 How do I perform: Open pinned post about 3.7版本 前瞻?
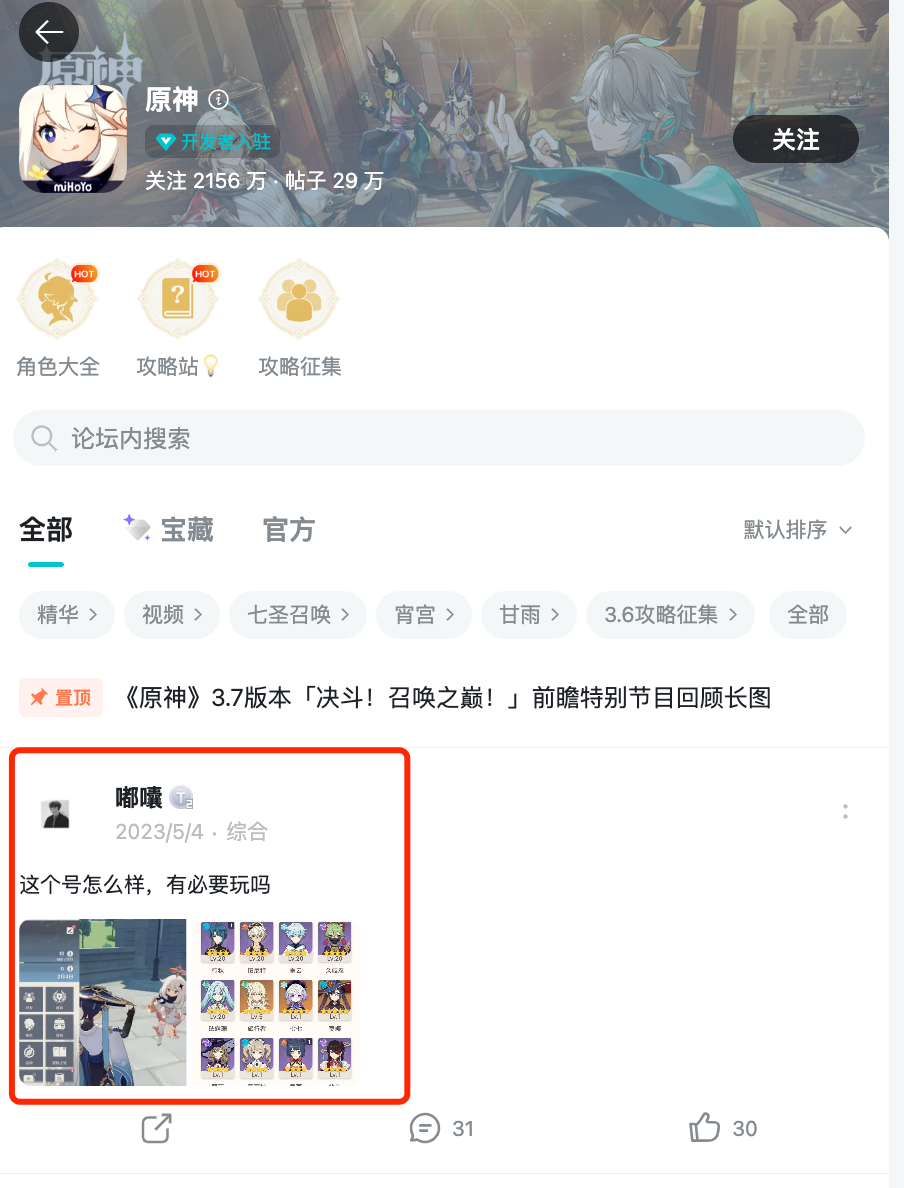click(x=446, y=697)
